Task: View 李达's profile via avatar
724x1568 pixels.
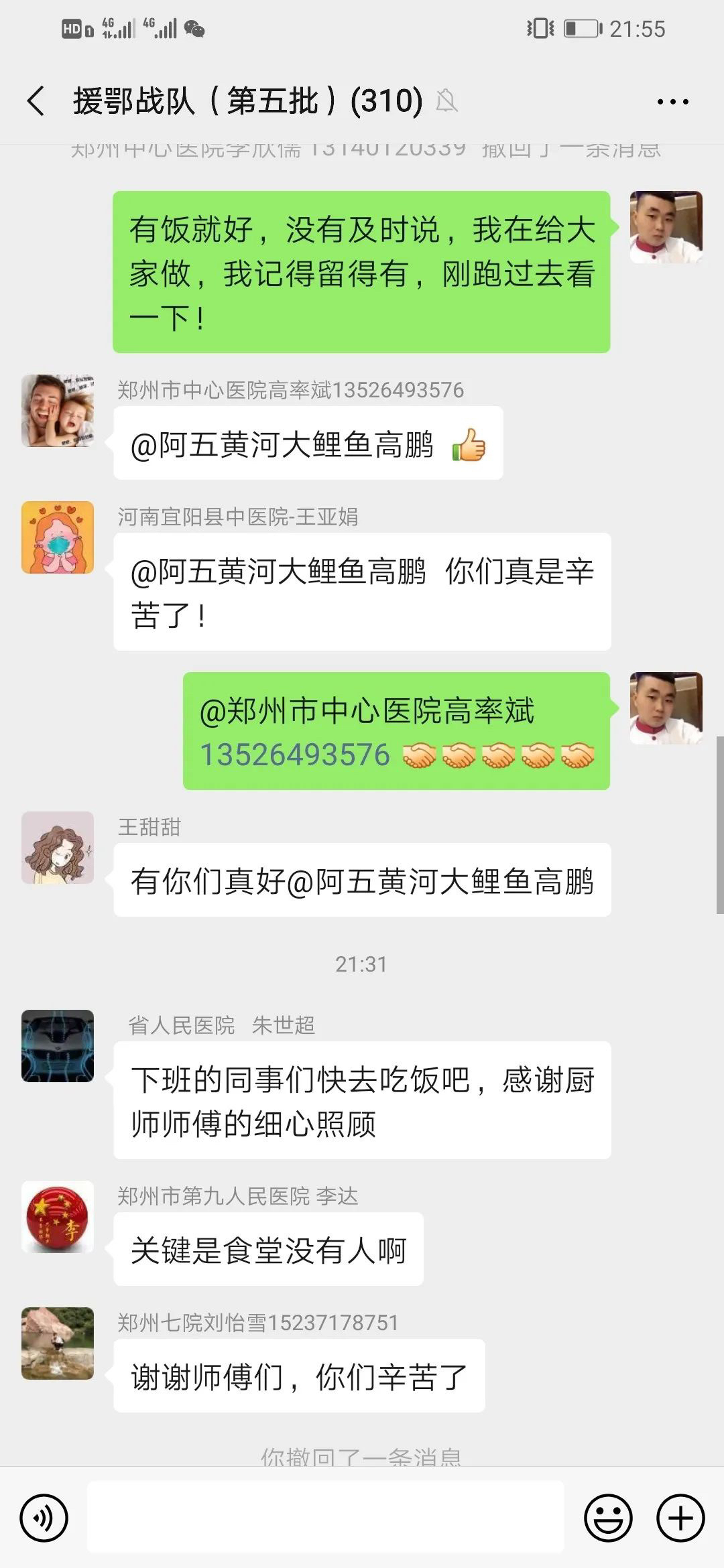Action: (x=58, y=1217)
